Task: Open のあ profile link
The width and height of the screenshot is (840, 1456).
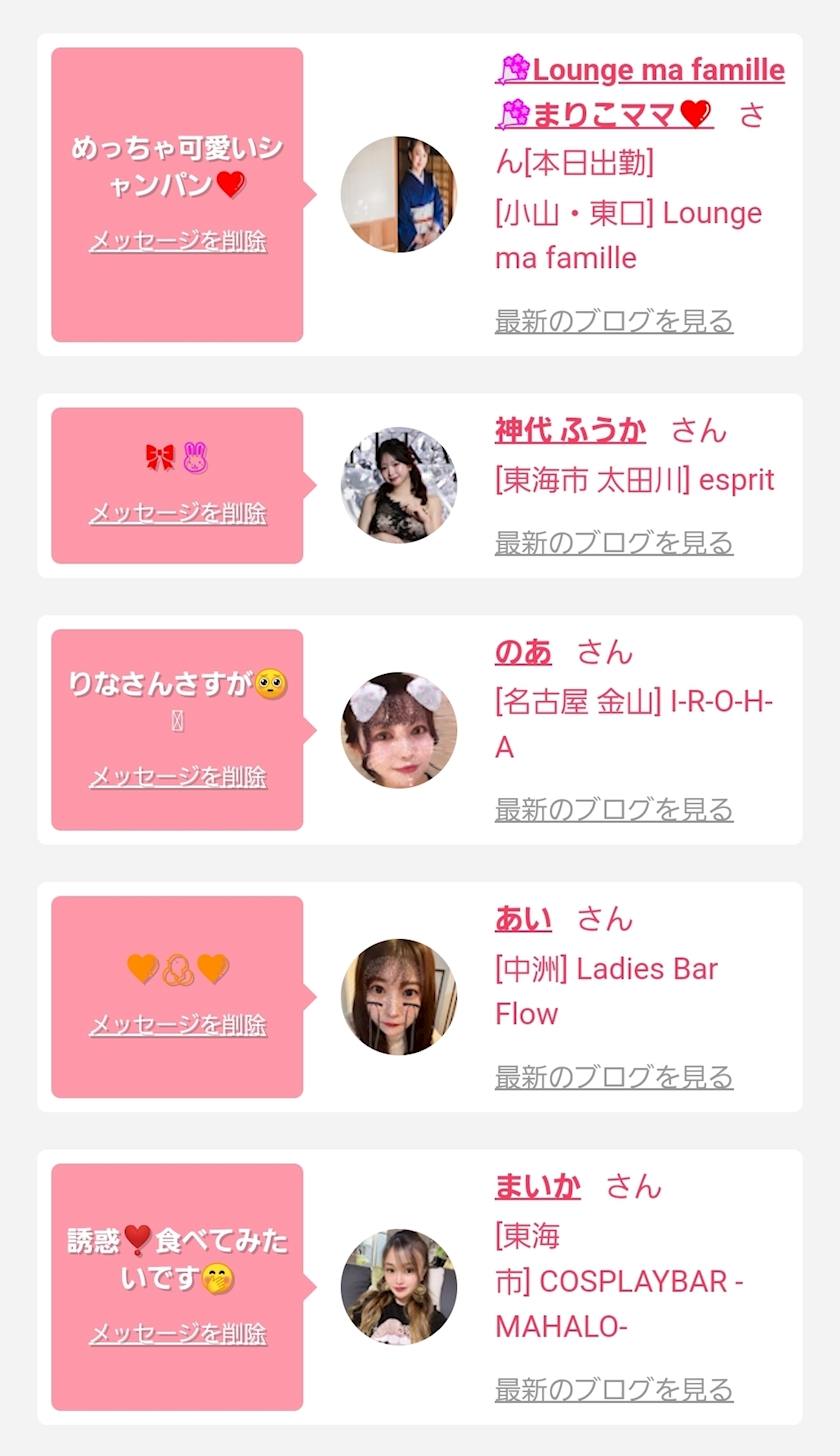Action: click(x=523, y=653)
